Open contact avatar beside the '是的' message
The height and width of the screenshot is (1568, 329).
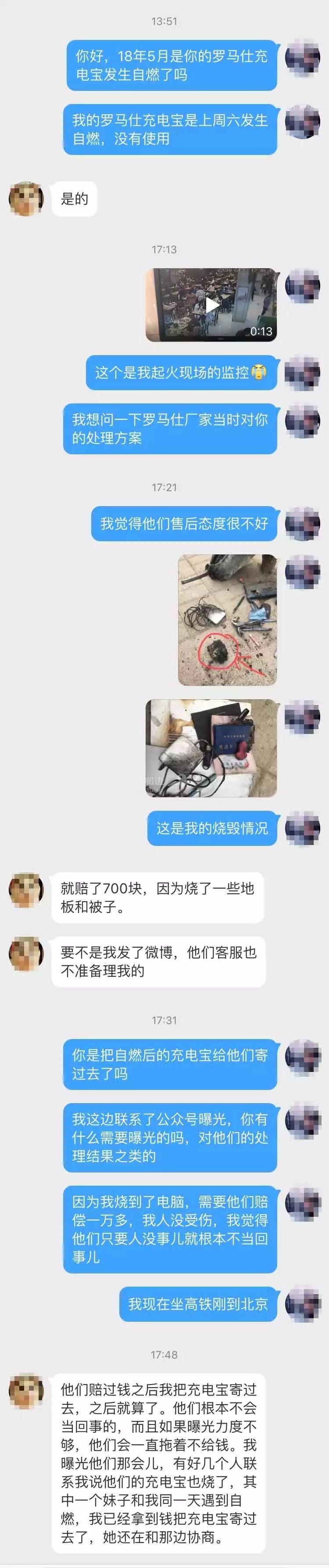click(x=26, y=198)
